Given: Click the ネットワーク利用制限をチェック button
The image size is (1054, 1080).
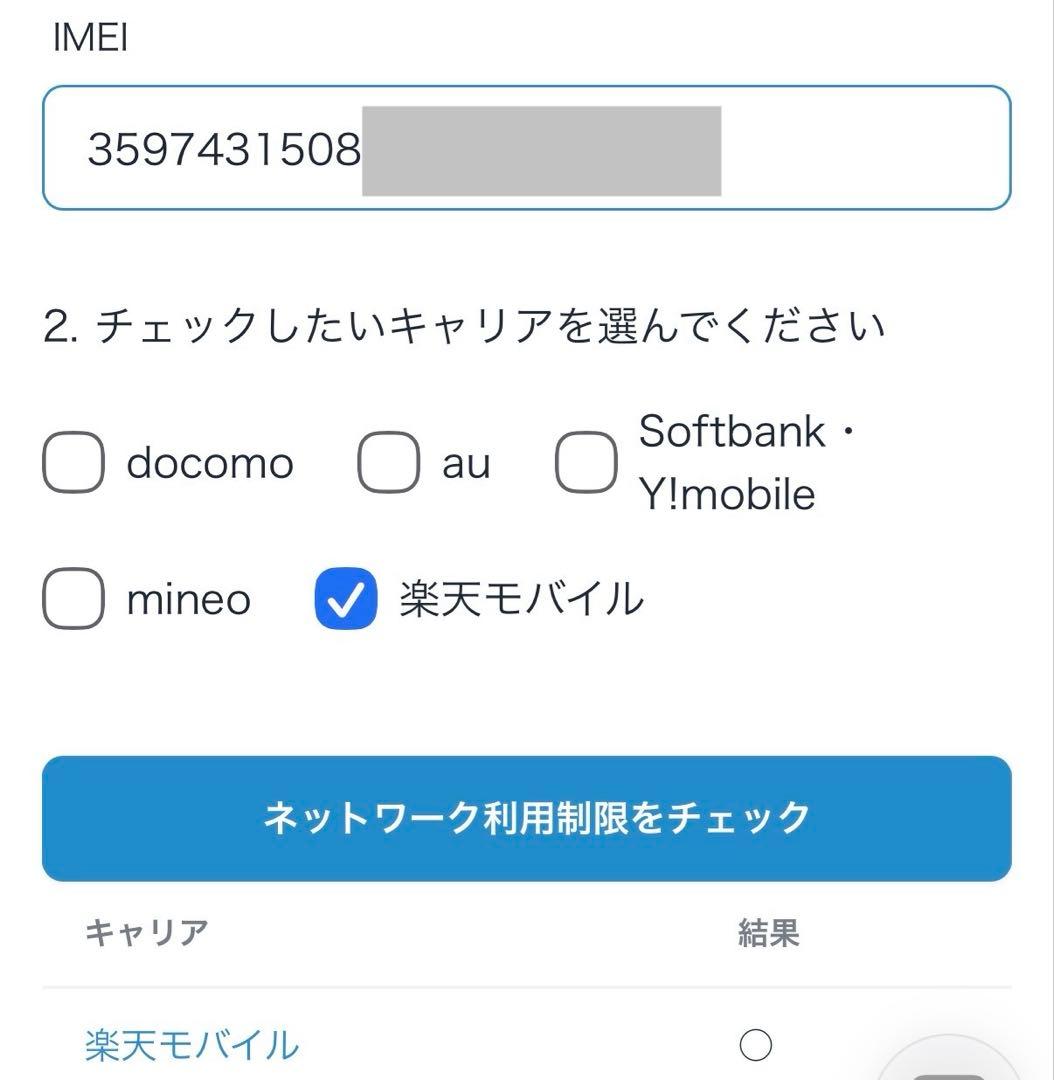Looking at the screenshot, I should (x=527, y=818).
